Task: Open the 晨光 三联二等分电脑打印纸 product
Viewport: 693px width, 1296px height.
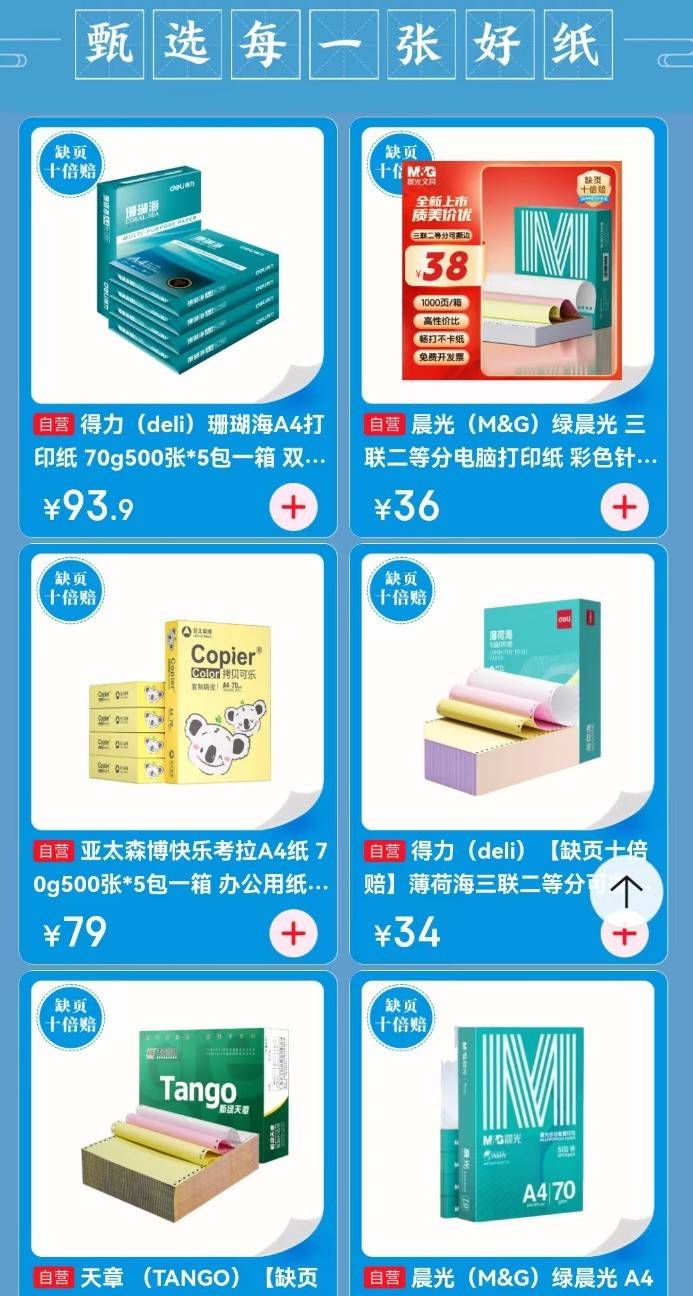Action: click(x=508, y=264)
